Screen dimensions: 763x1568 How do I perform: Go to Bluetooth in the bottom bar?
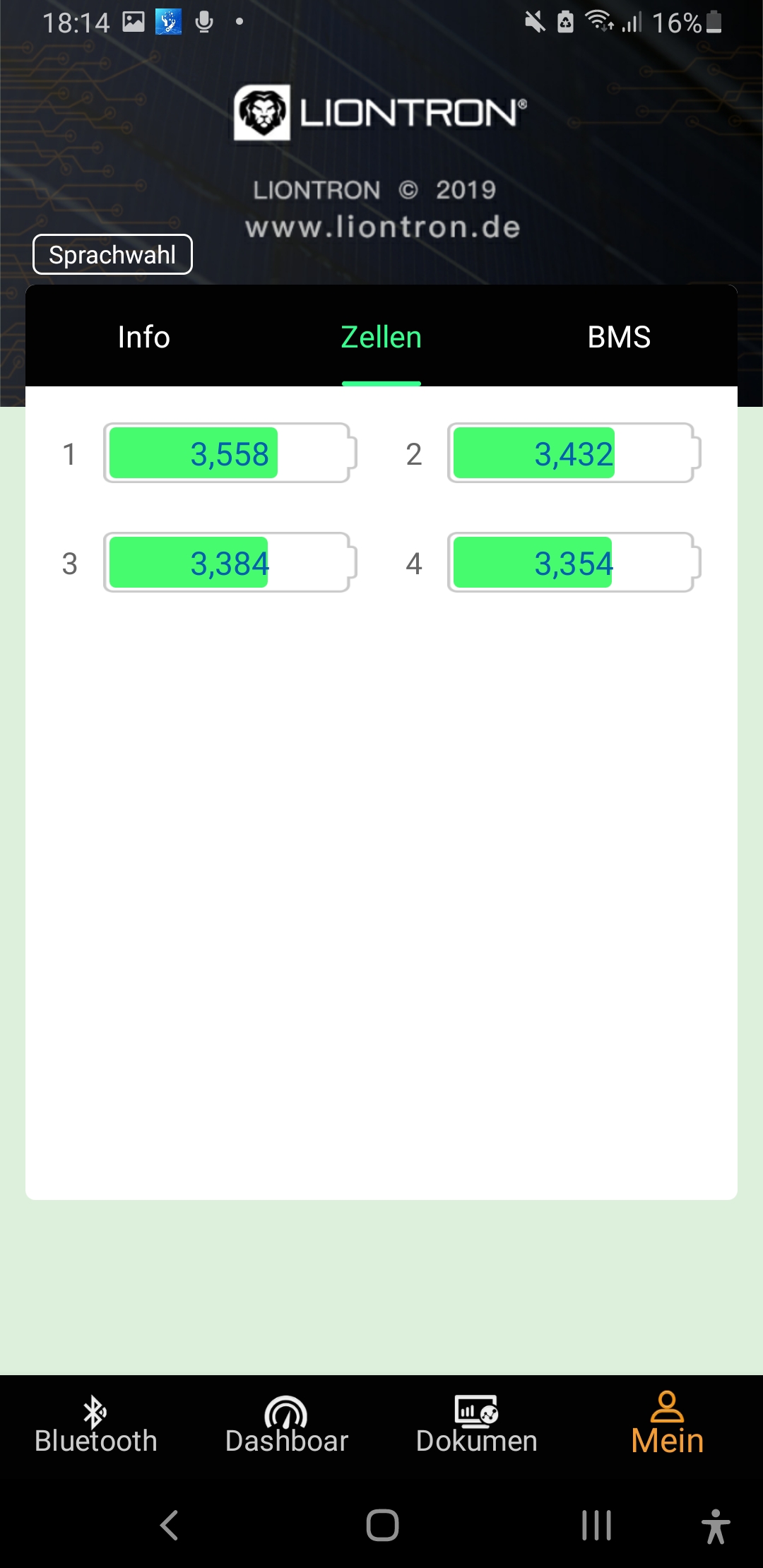pos(95,1425)
